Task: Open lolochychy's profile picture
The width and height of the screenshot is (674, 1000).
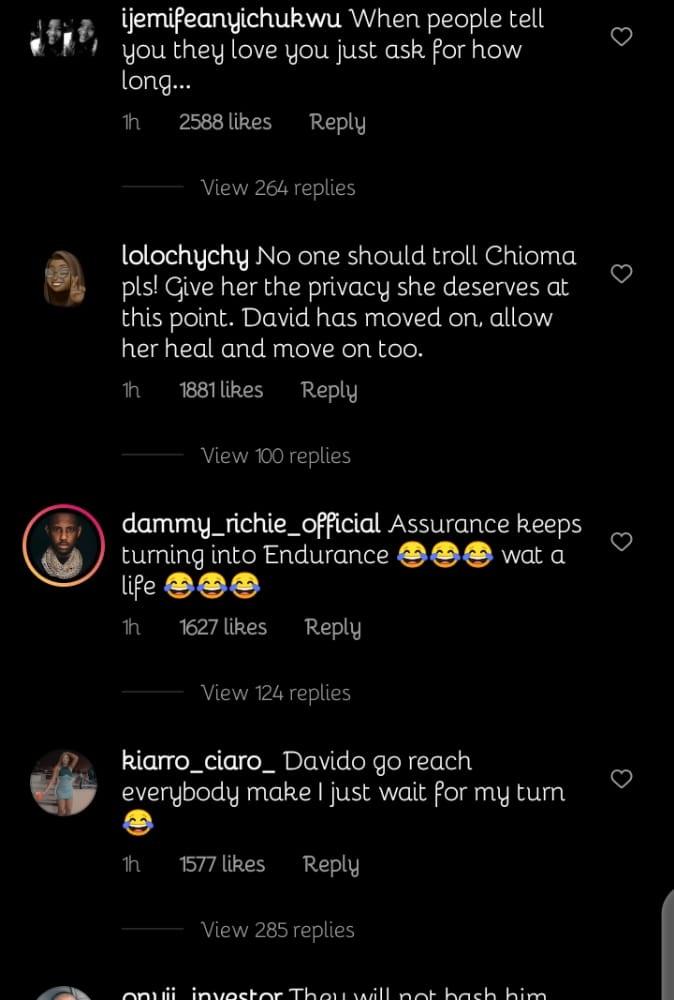Action: click(x=63, y=277)
